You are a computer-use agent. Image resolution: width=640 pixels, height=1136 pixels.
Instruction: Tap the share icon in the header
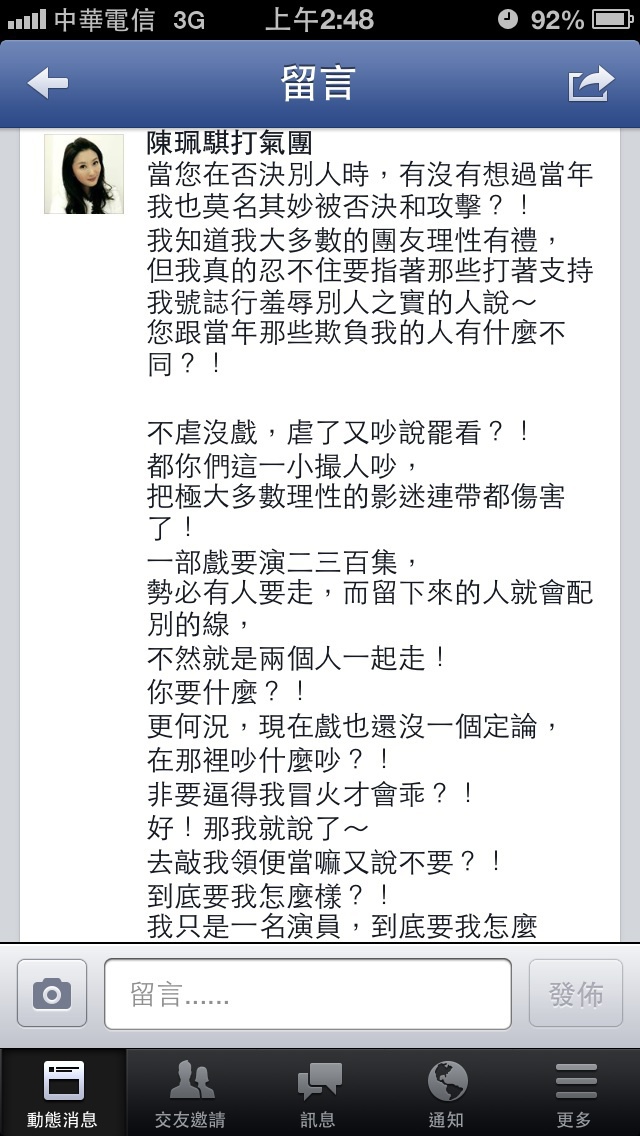coord(591,83)
